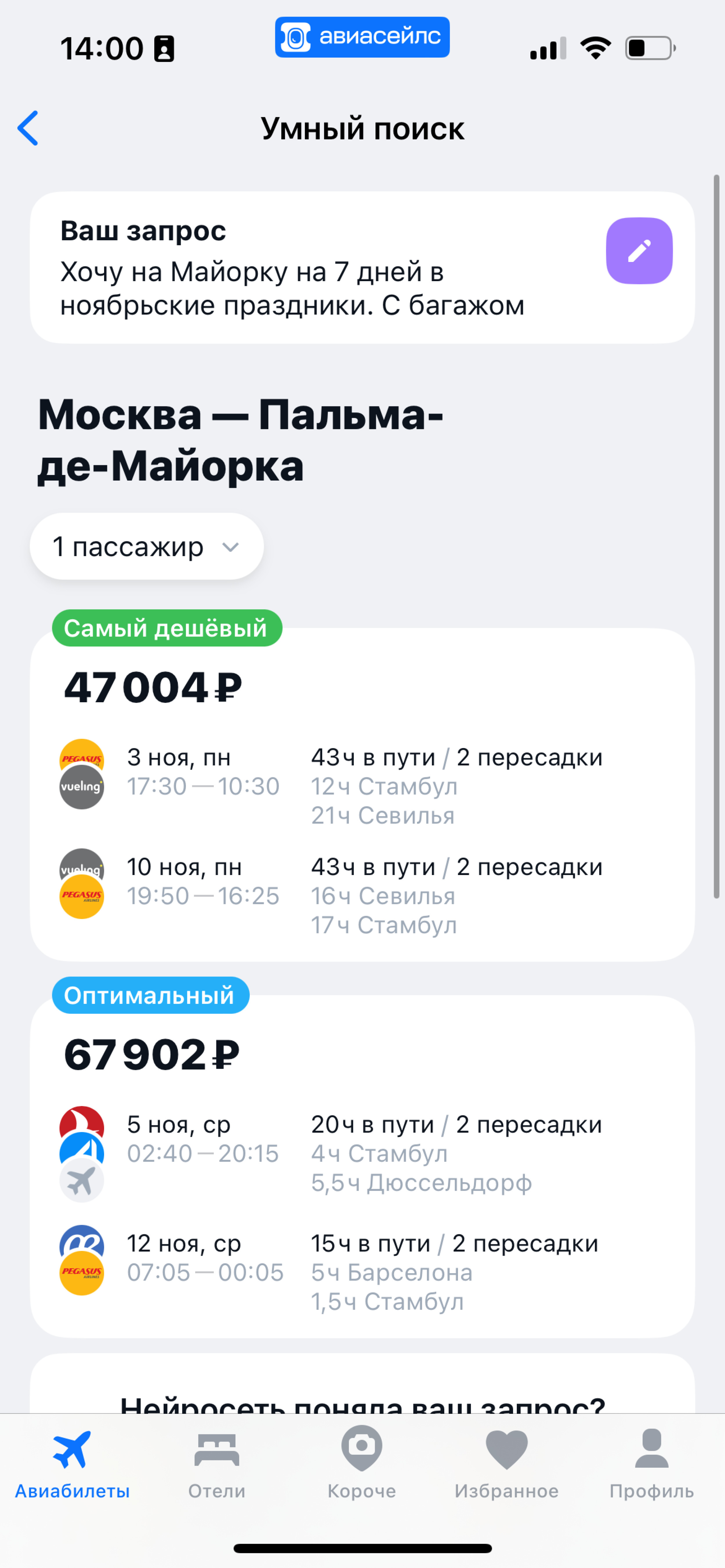Expand the 1 пассажир dropdown
725x1568 pixels.
coord(146,547)
